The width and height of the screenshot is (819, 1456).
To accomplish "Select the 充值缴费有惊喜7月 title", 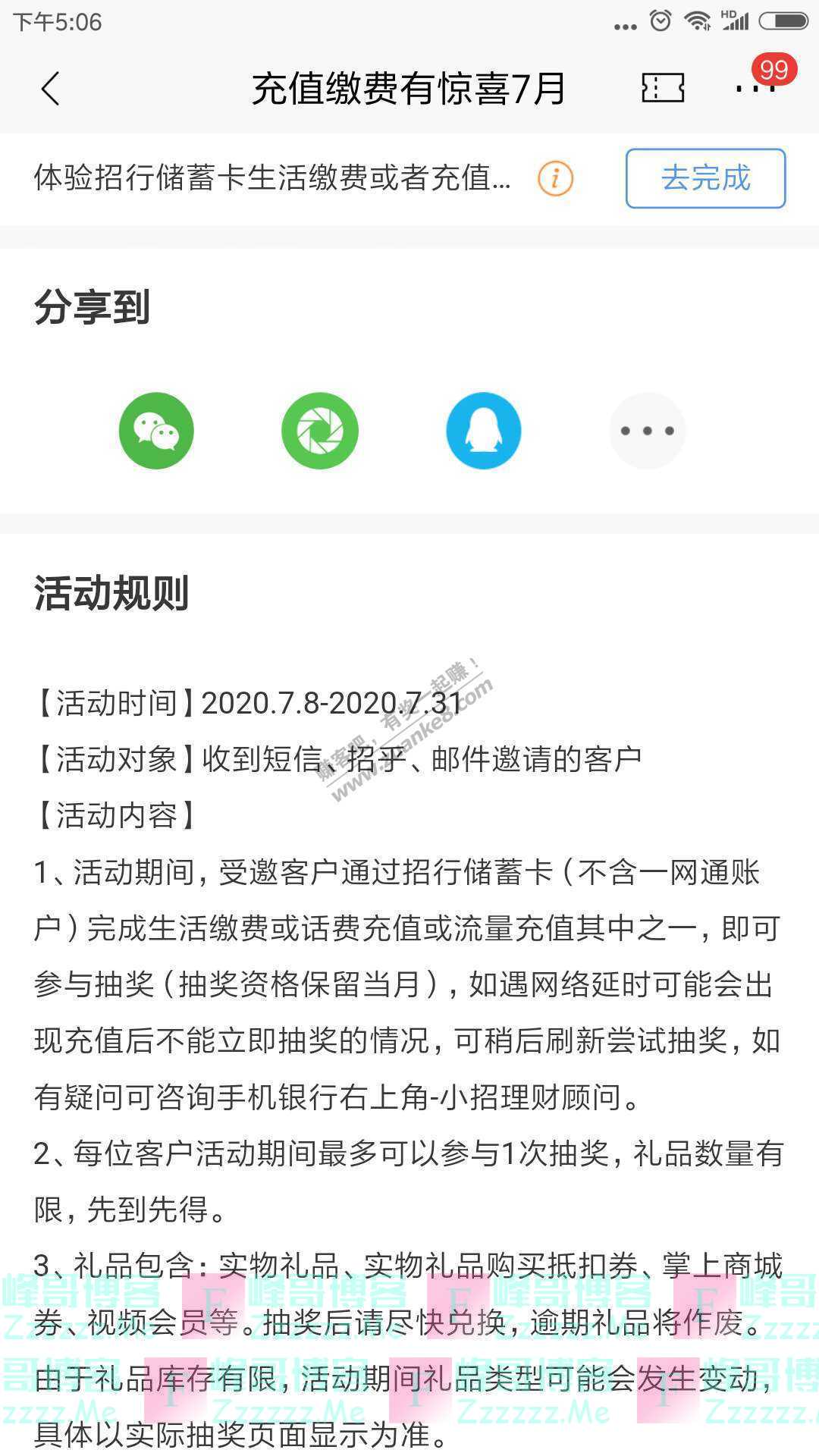I will click(408, 88).
